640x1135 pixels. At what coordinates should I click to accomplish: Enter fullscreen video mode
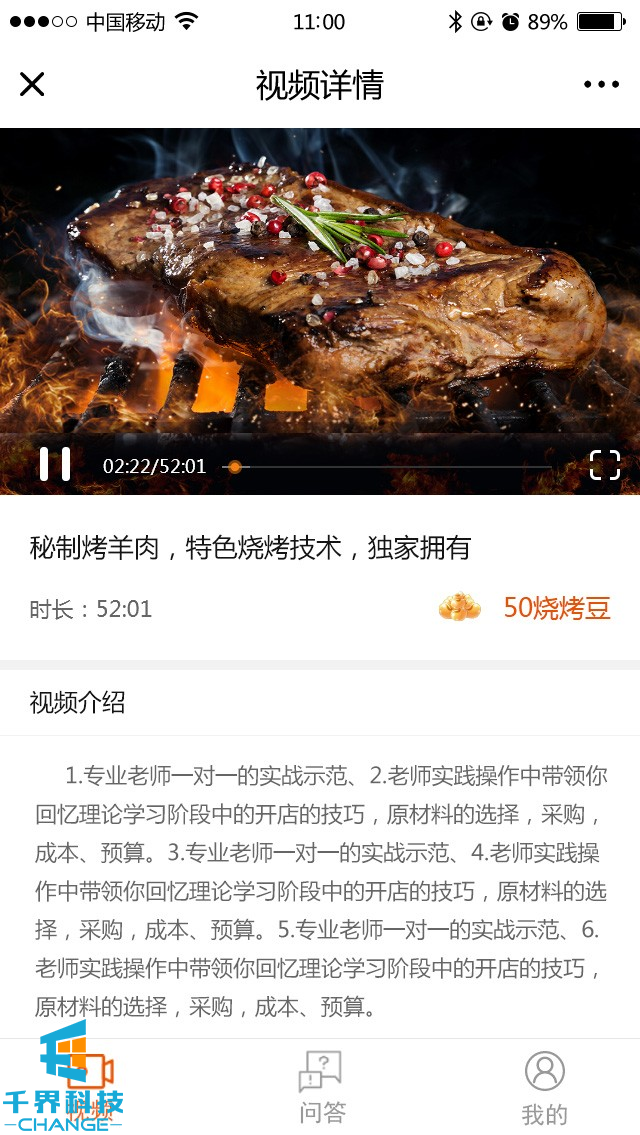(604, 465)
